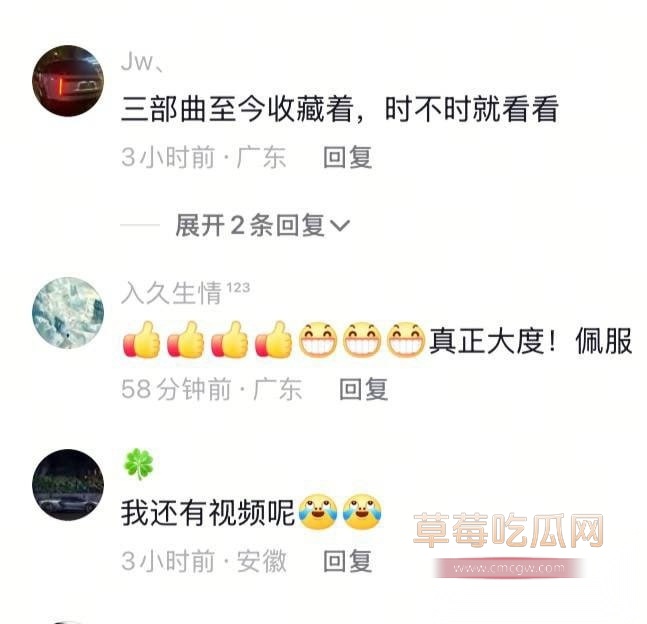Image resolution: width=647 pixels, height=624 pixels.
Task: Open 入久生情's profile avatar
Action: click(68, 313)
